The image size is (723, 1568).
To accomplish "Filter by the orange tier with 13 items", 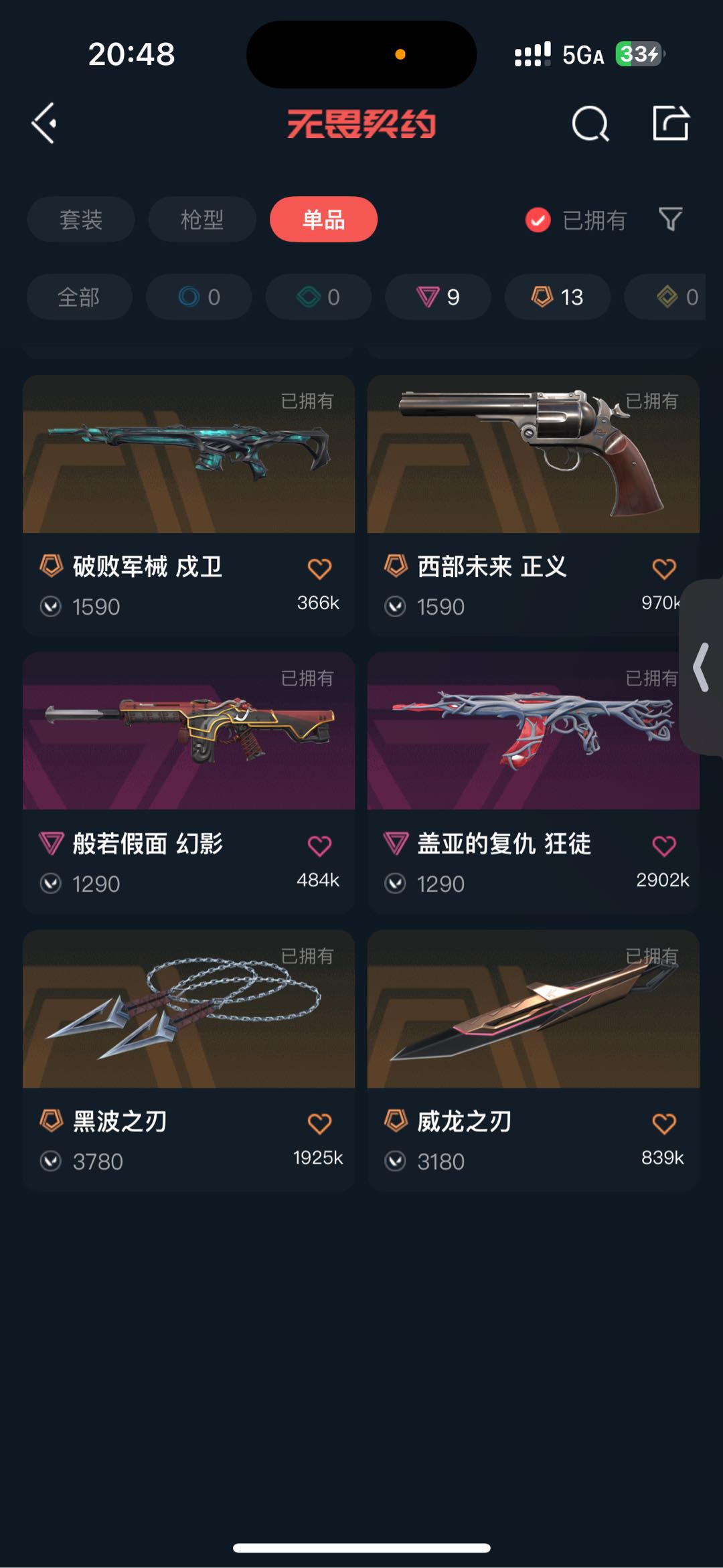I will (557, 297).
